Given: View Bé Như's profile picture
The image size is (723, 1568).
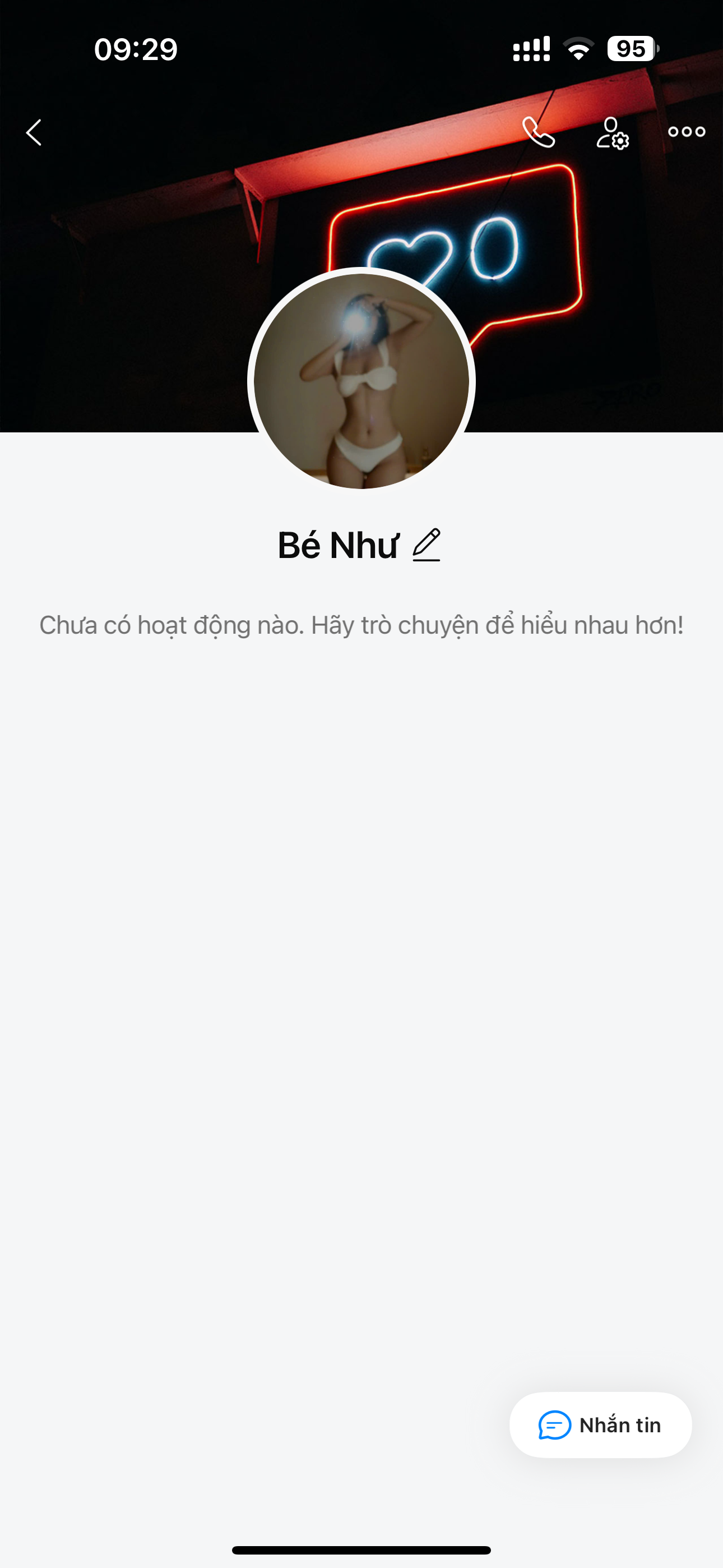Looking at the screenshot, I should point(361,381).
